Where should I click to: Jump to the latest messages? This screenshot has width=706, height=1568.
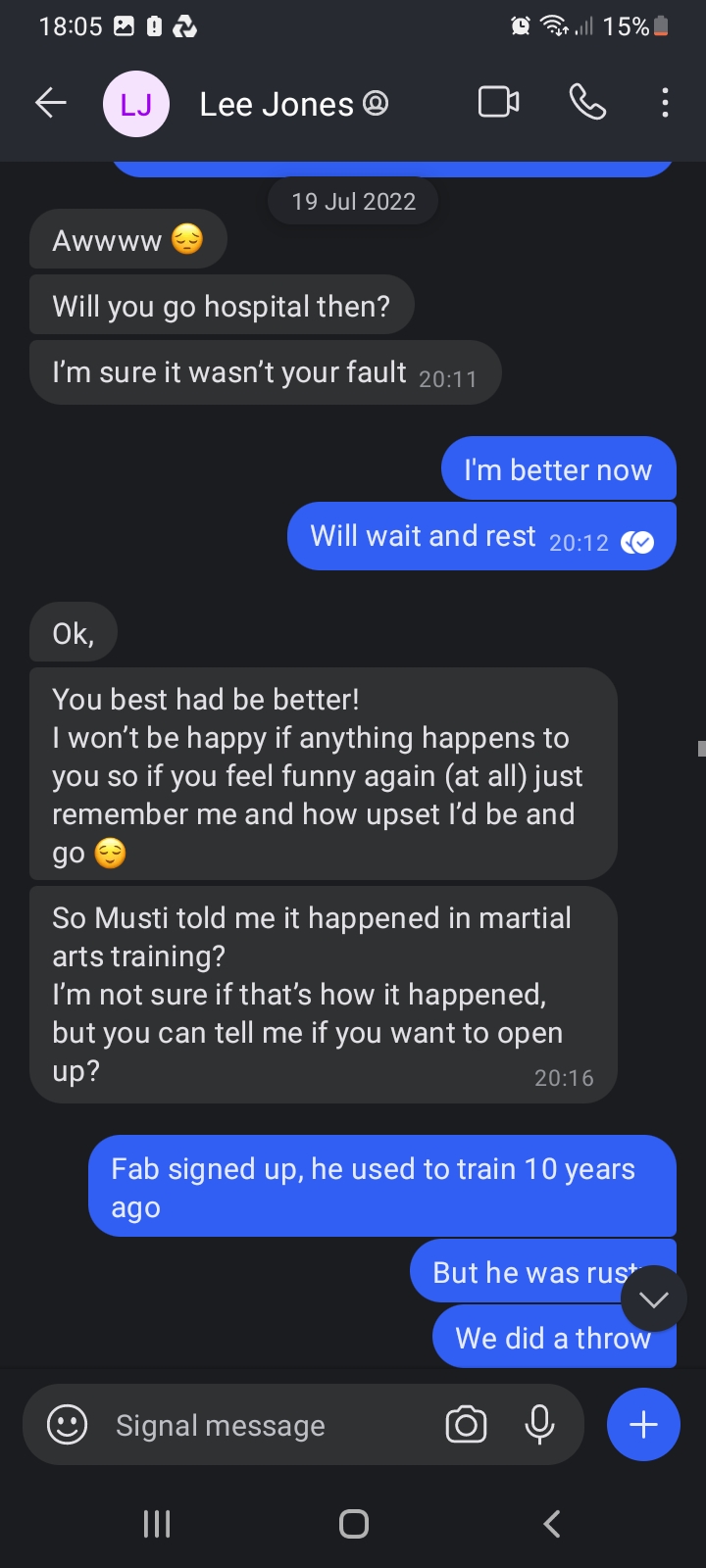(653, 1298)
